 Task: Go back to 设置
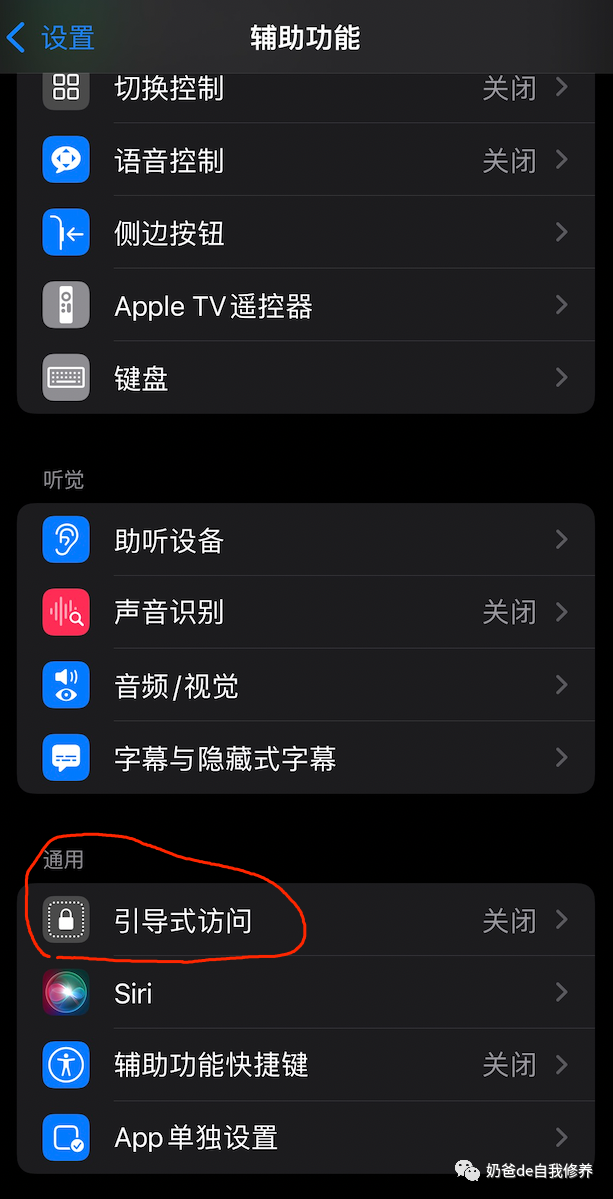(50, 38)
